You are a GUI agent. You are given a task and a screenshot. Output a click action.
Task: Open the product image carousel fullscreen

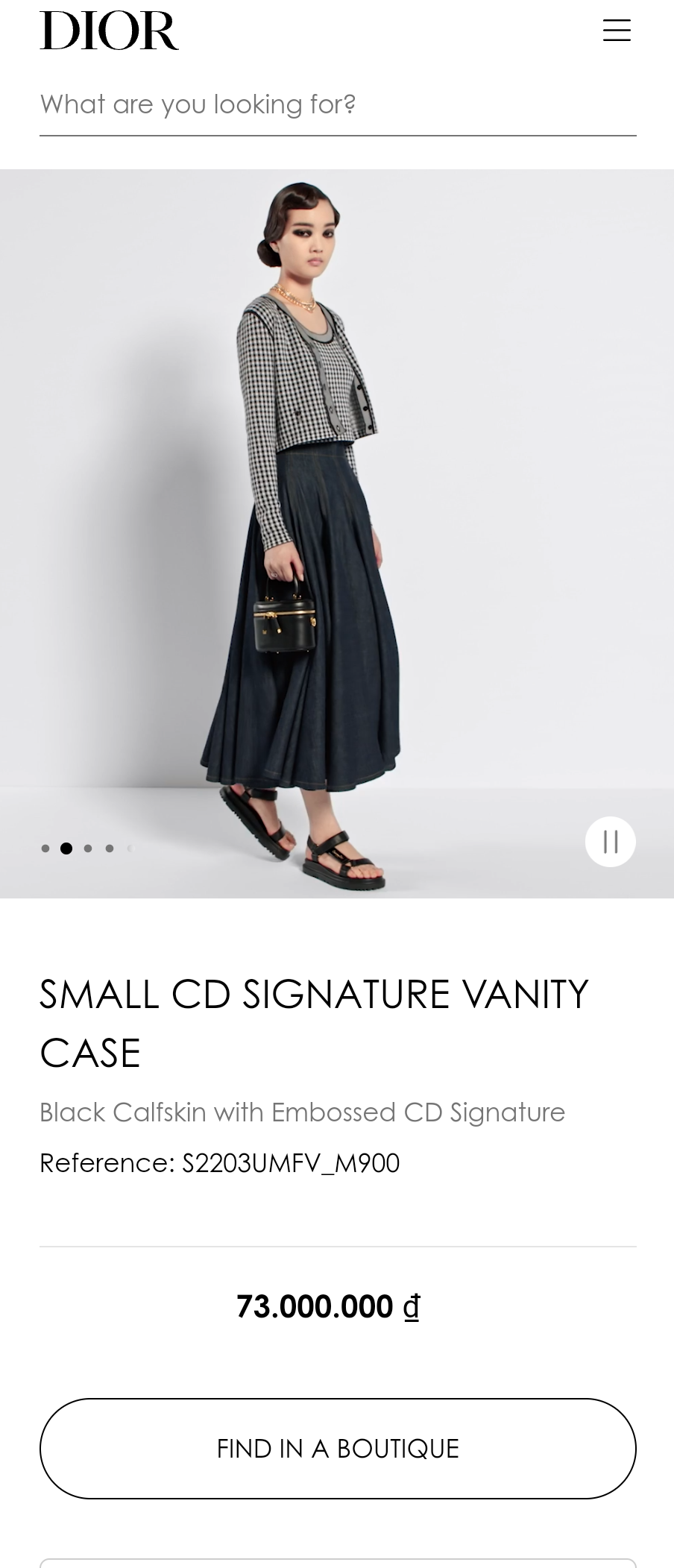coord(337,522)
